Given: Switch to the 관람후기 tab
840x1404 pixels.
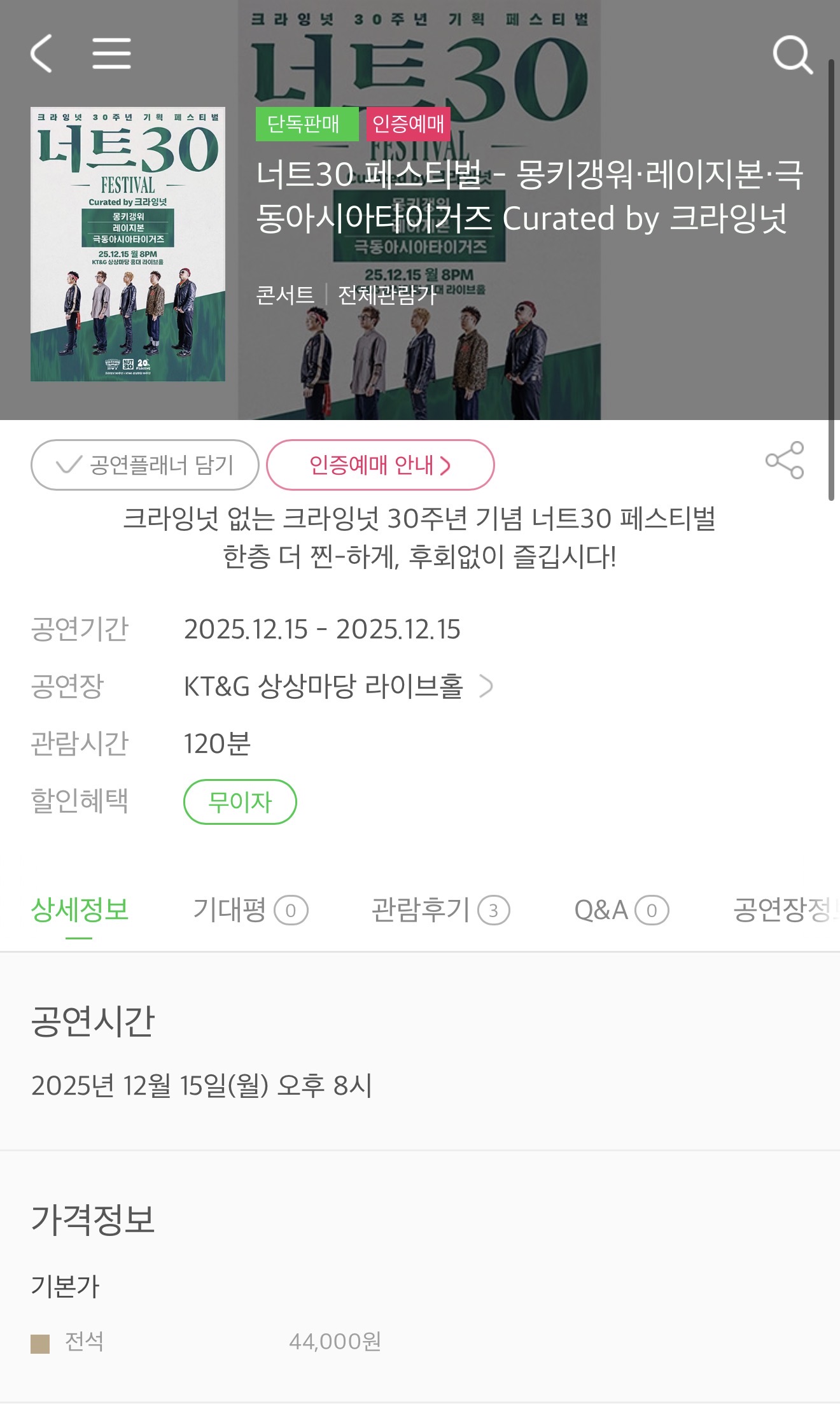Looking at the screenshot, I should coord(440,910).
